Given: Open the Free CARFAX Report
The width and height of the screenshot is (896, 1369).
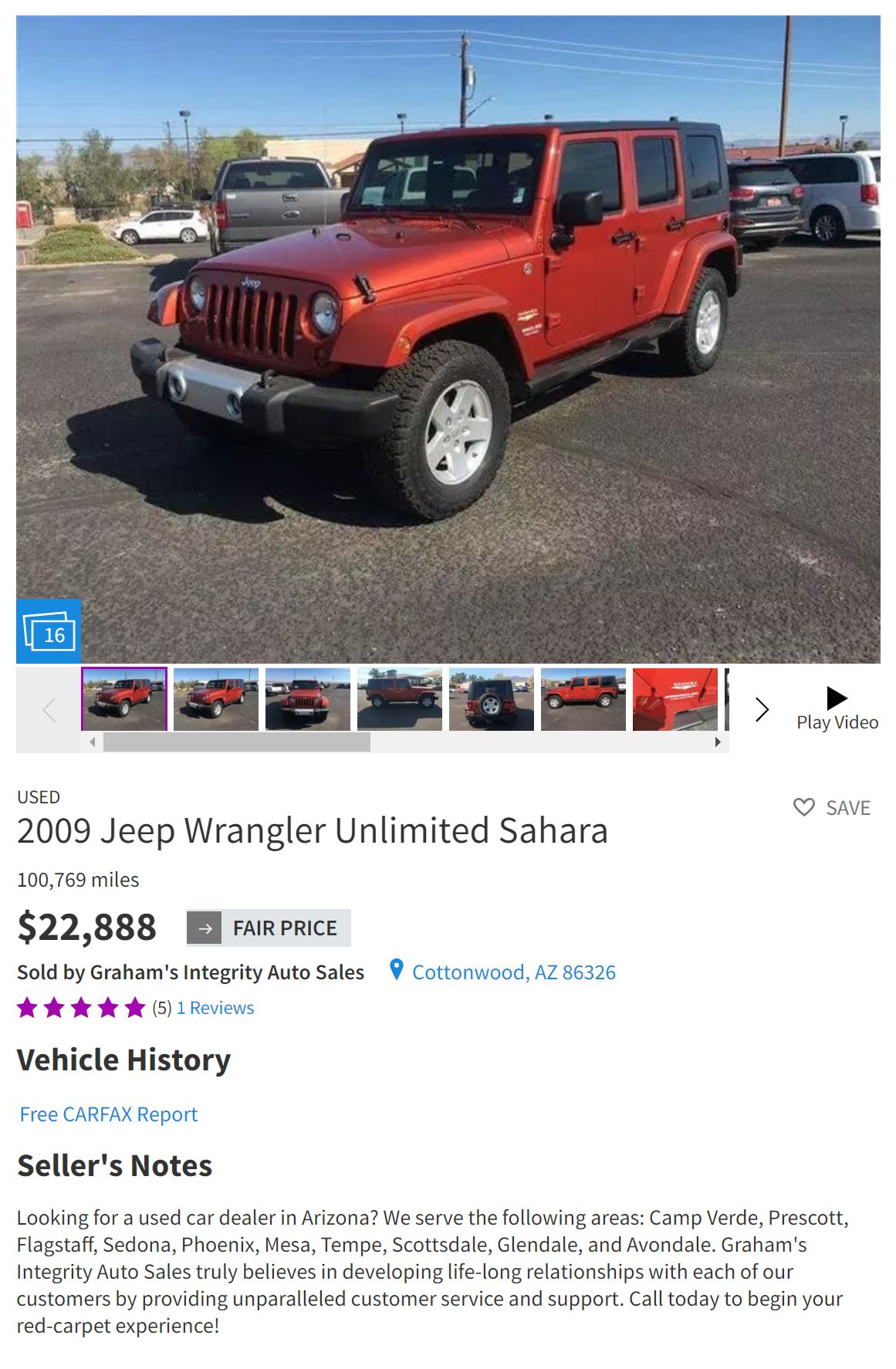Looking at the screenshot, I should pyautogui.click(x=109, y=1114).
